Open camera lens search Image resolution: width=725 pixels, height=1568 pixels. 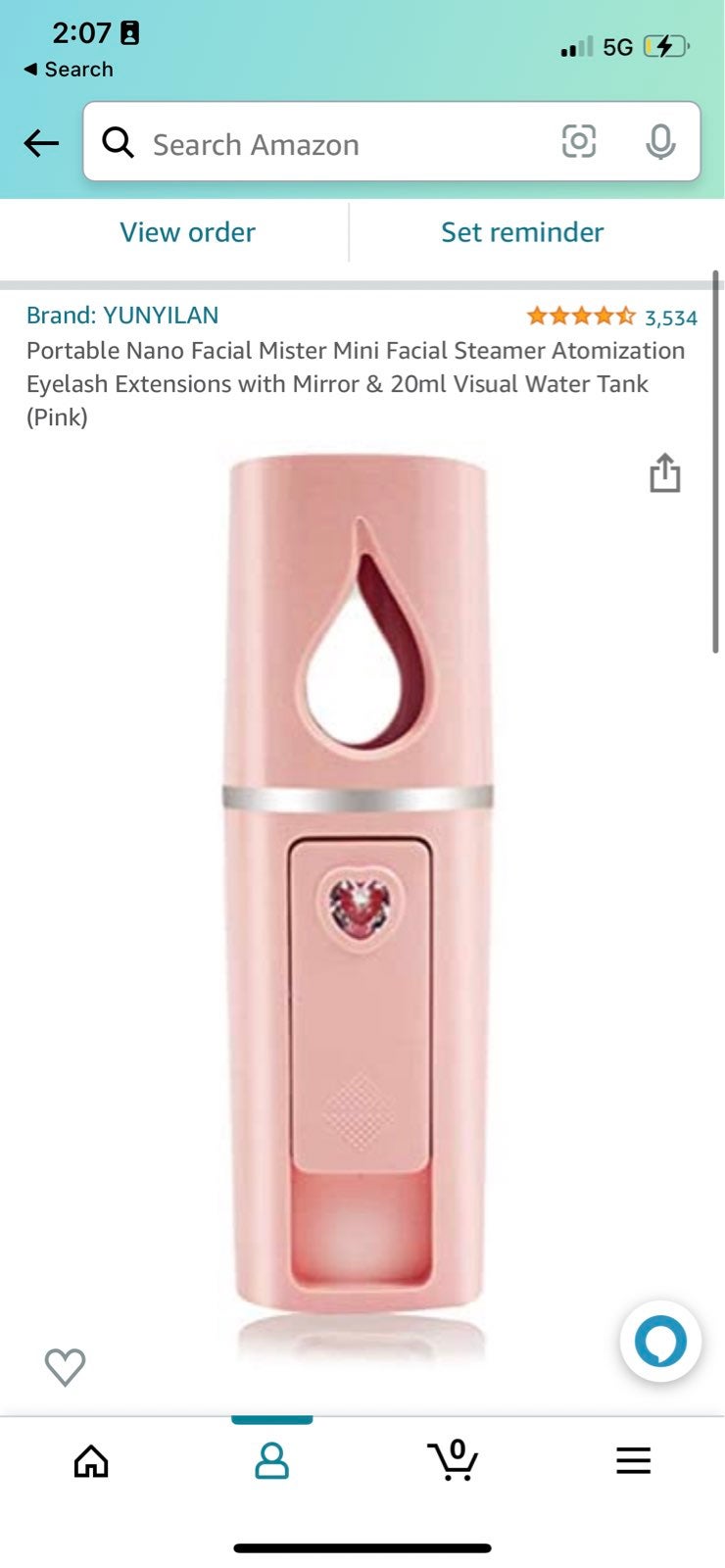[x=578, y=142]
